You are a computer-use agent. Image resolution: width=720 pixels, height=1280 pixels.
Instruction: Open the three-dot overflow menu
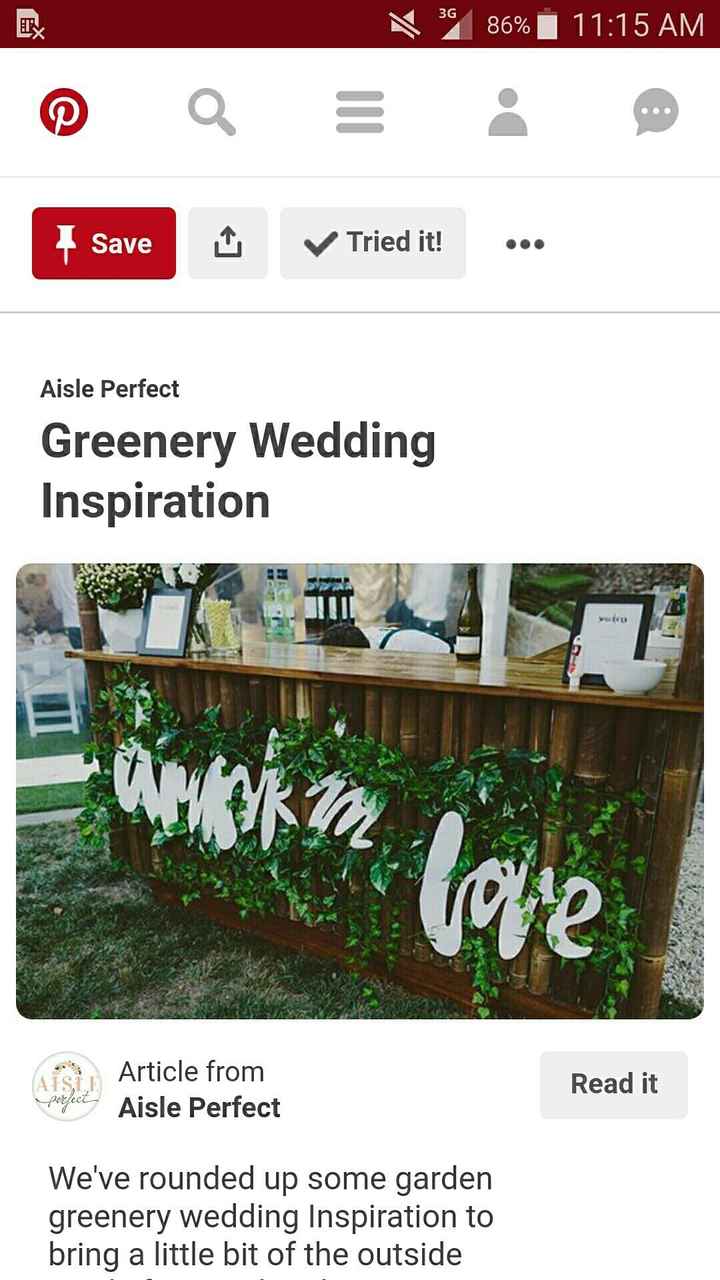(525, 244)
